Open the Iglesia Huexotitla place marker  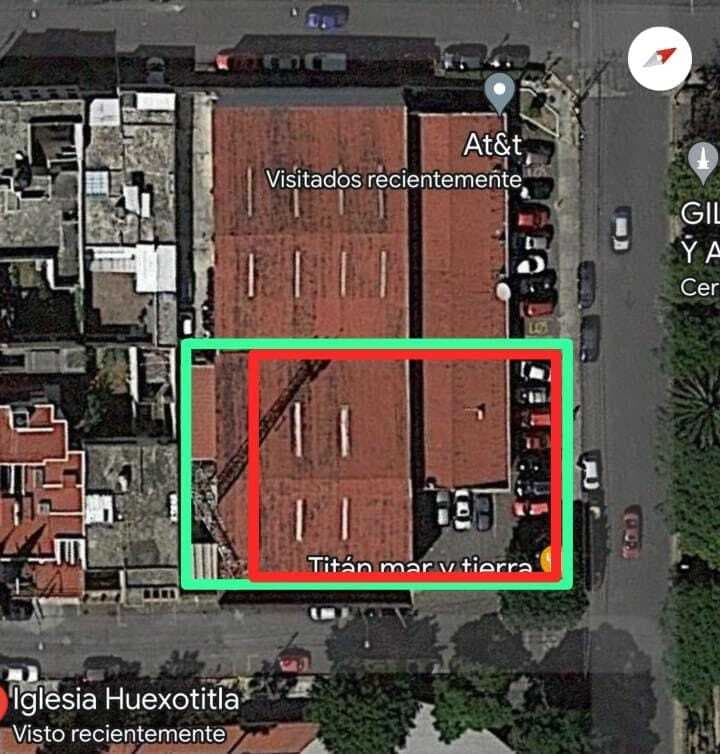(5, 700)
